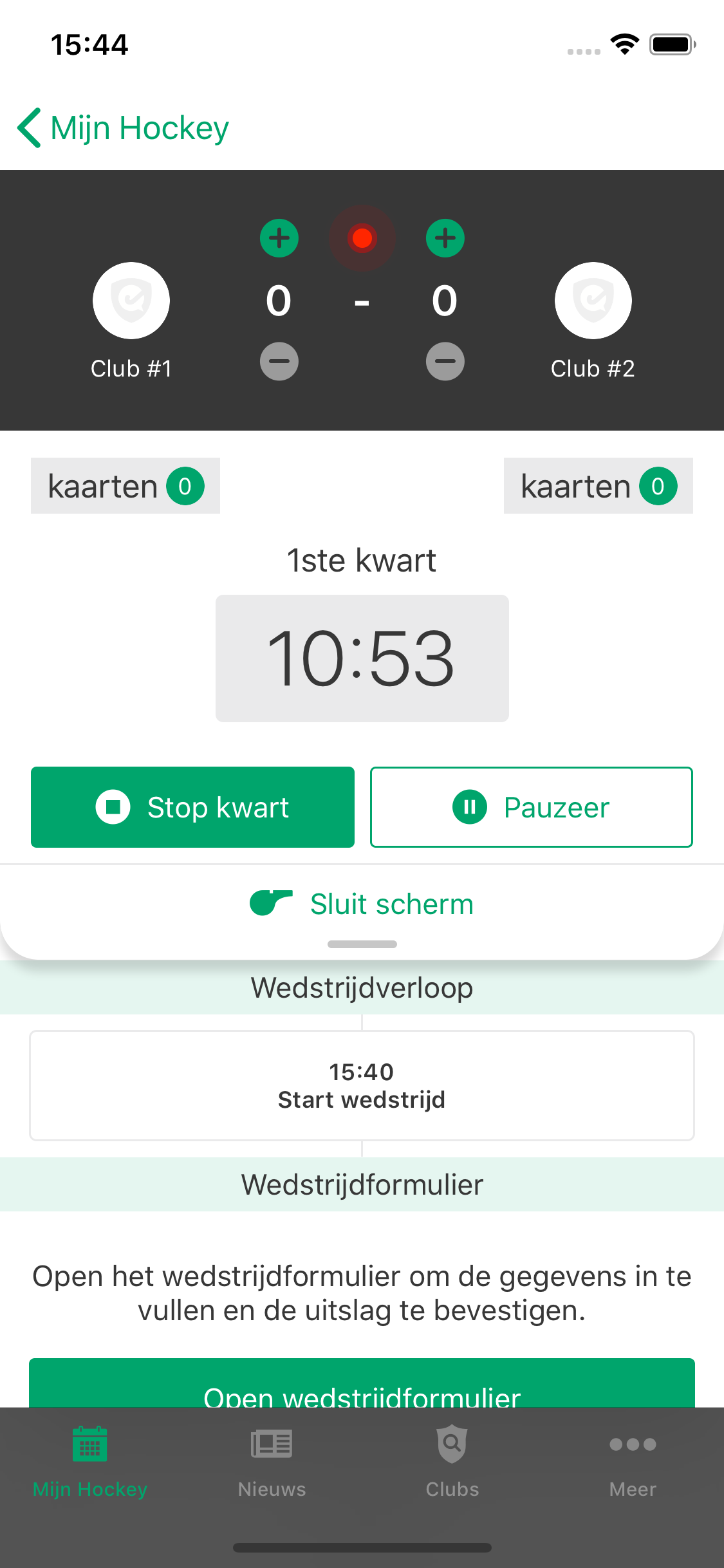Image resolution: width=724 pixels, height=1568 pixels.
Task: Open kaarten for Club #1
Action: pyautogui.click(x=125, y=486)
